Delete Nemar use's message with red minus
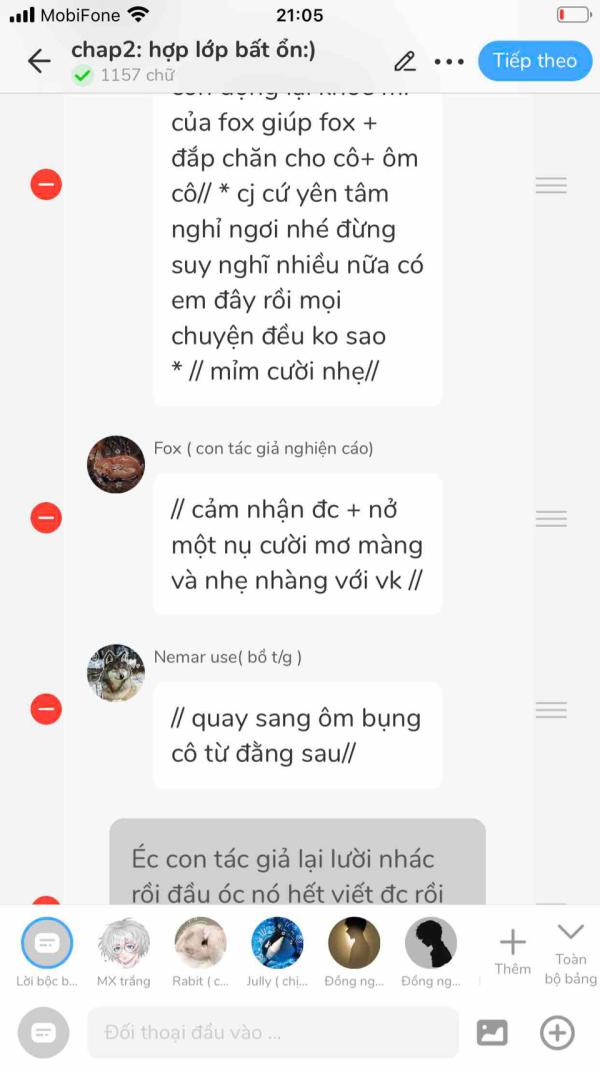Screen dimensions: 600x1067 [x=46, y=710]
